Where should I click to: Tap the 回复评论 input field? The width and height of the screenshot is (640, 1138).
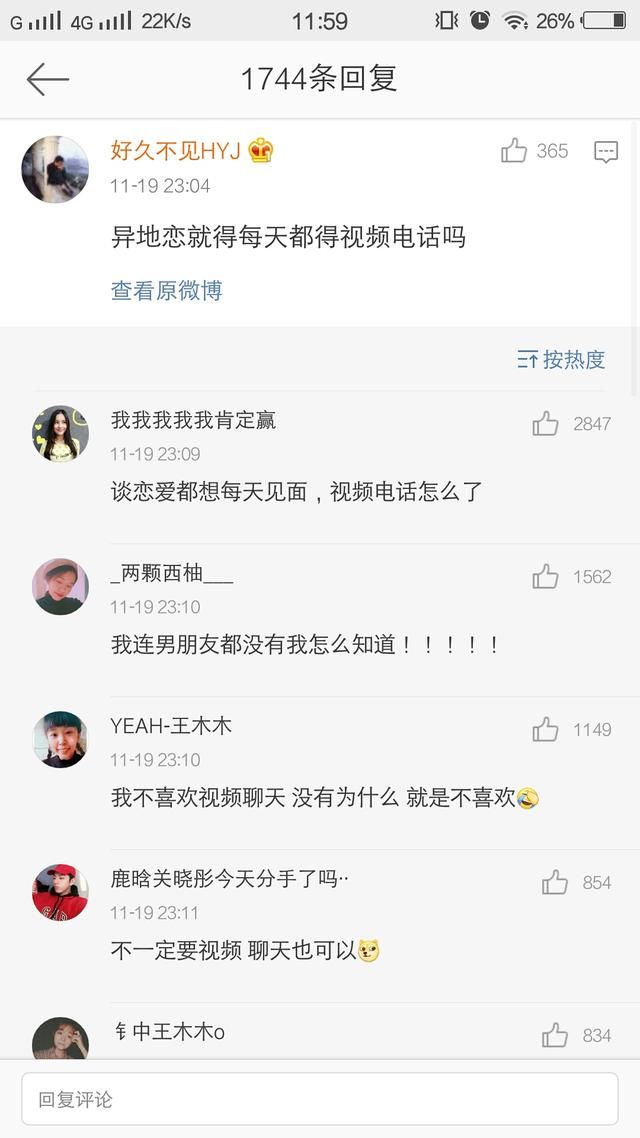click(320, 1100)
